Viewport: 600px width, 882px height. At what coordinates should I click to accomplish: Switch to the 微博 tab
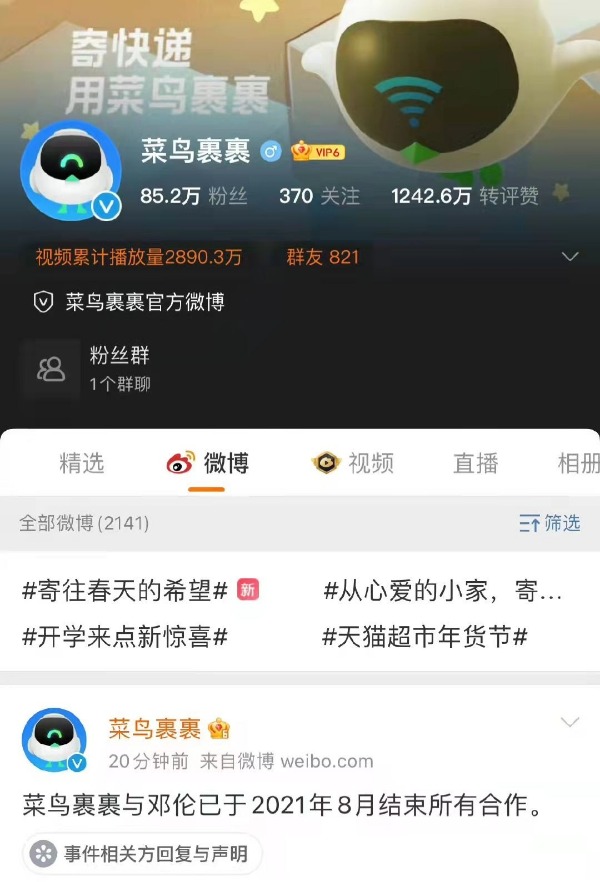click(207, 463)
